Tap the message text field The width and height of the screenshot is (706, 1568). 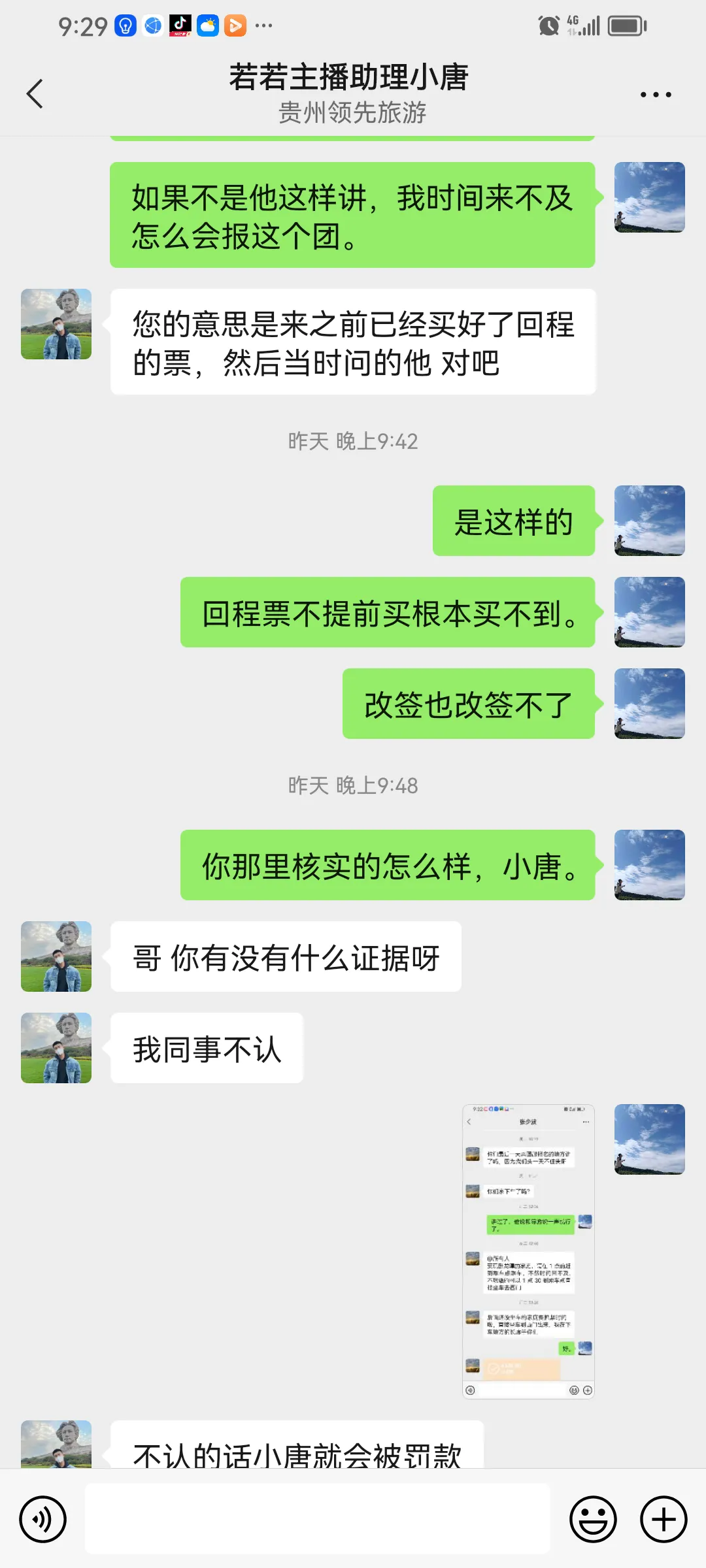(x=318, y=1518)
